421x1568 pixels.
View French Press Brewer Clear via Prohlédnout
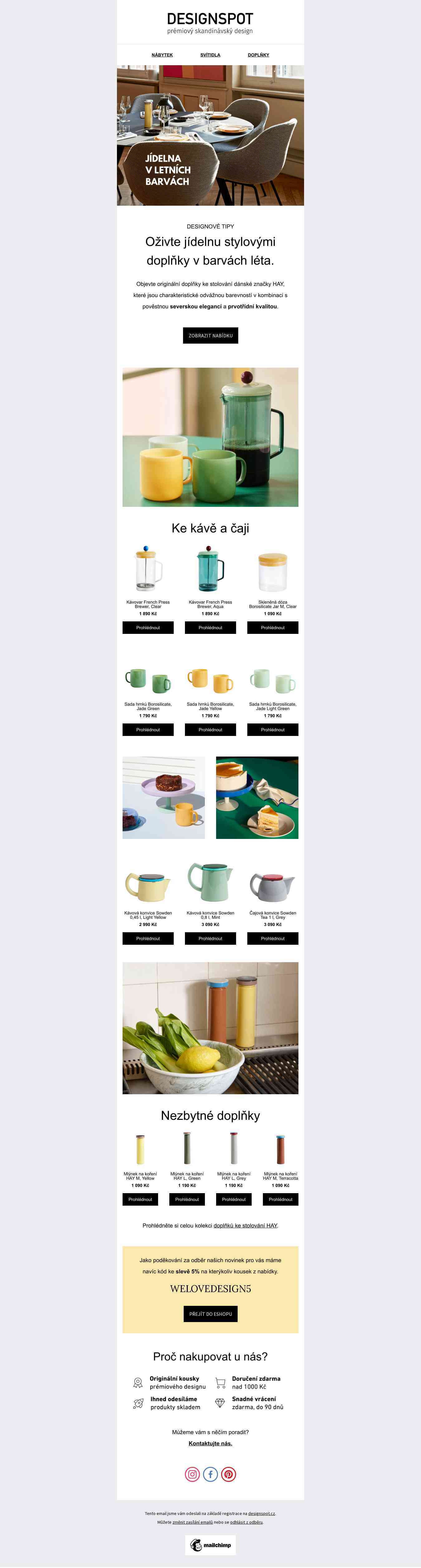148,628
